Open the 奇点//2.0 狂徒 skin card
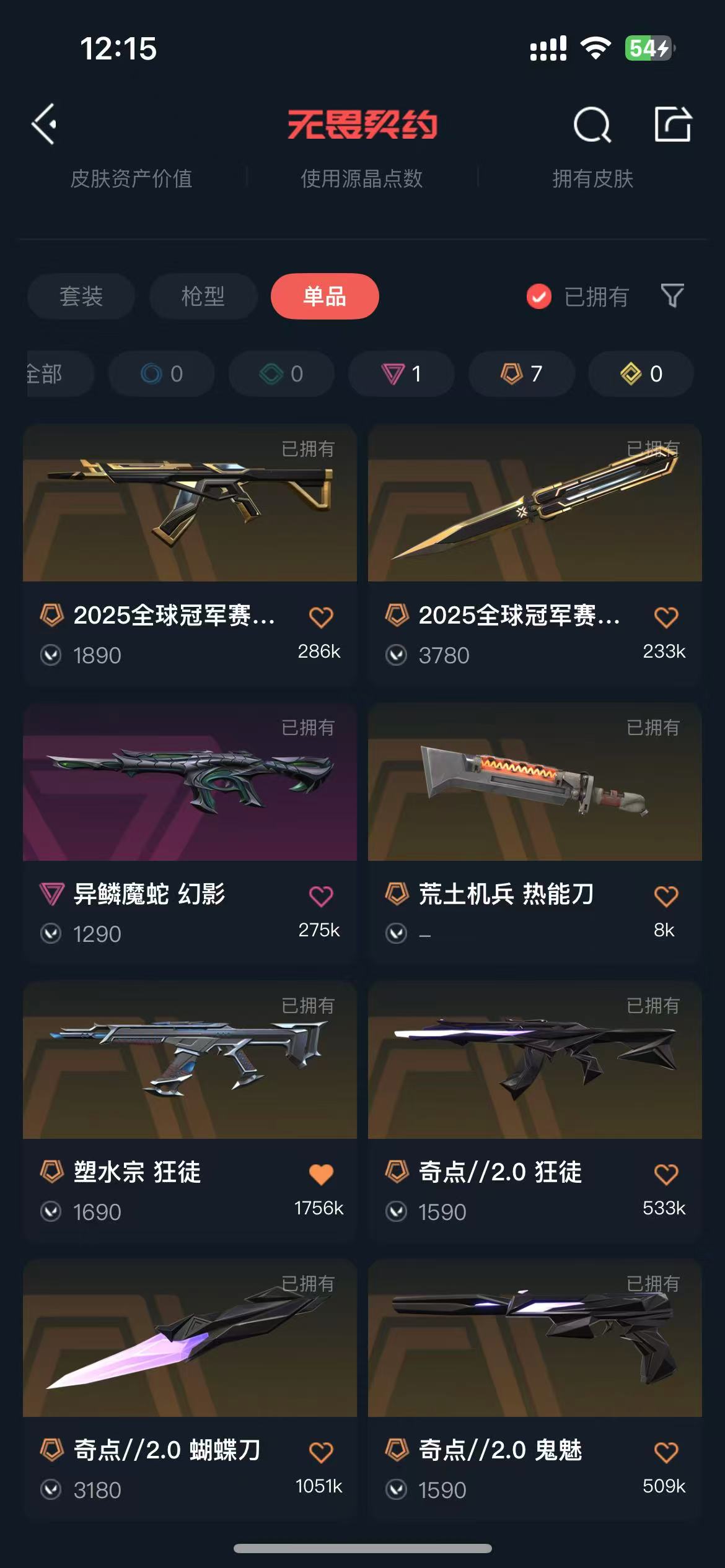 click(535, 1060)
